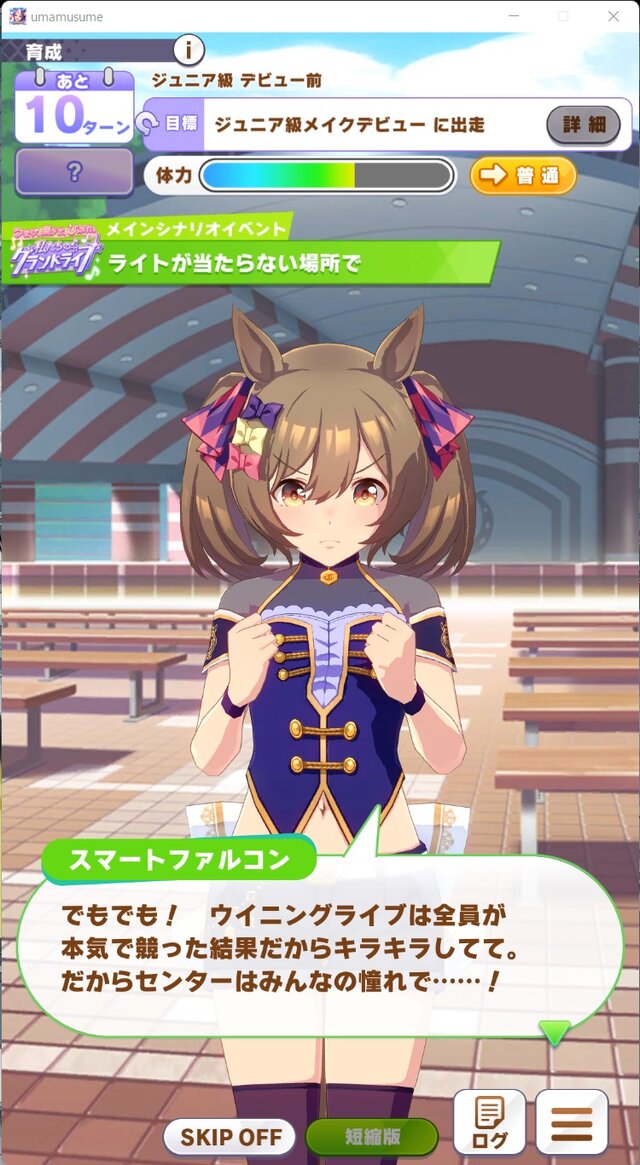640x1165 pixels.
Task: Close the umamusume window
Action: click(x=613, y=16)
